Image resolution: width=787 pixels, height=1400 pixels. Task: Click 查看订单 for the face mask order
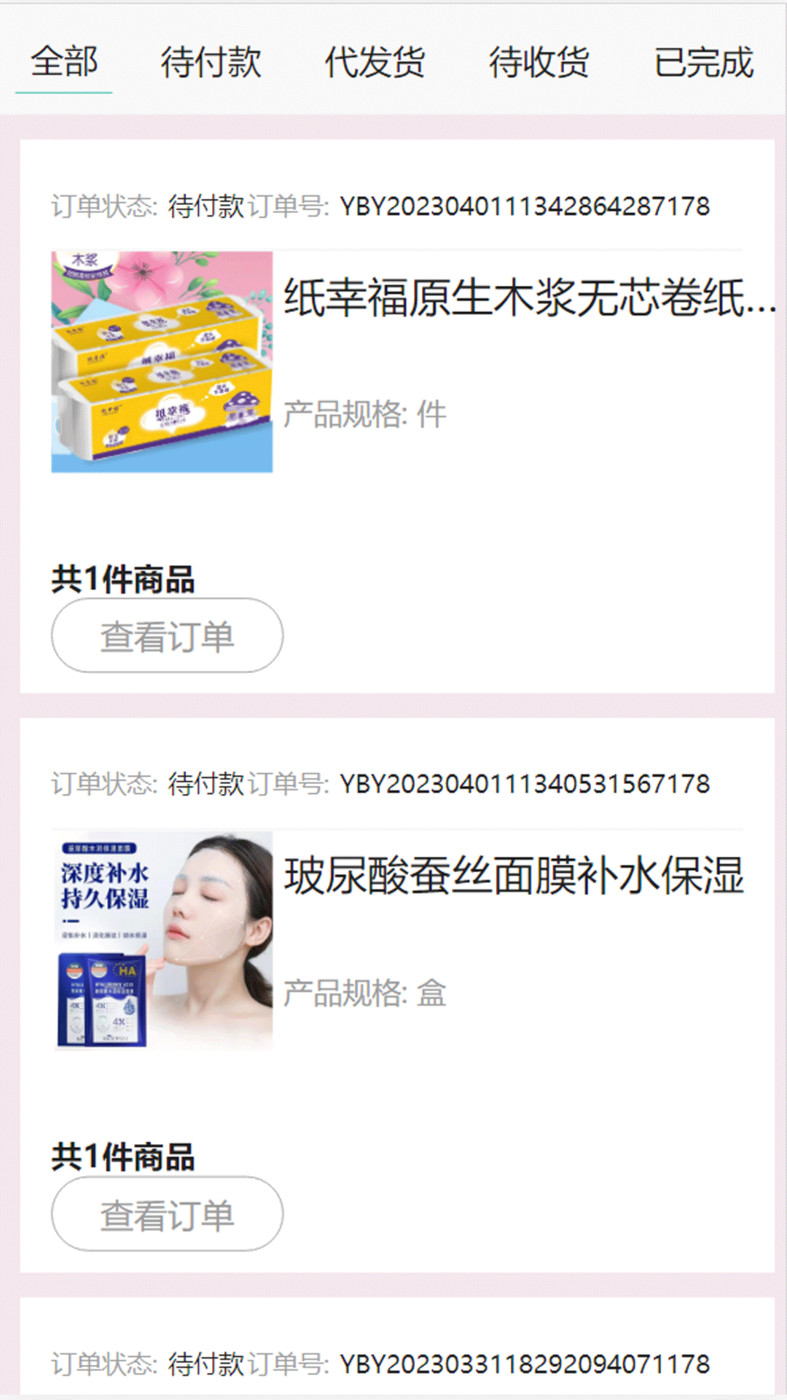166,1214
